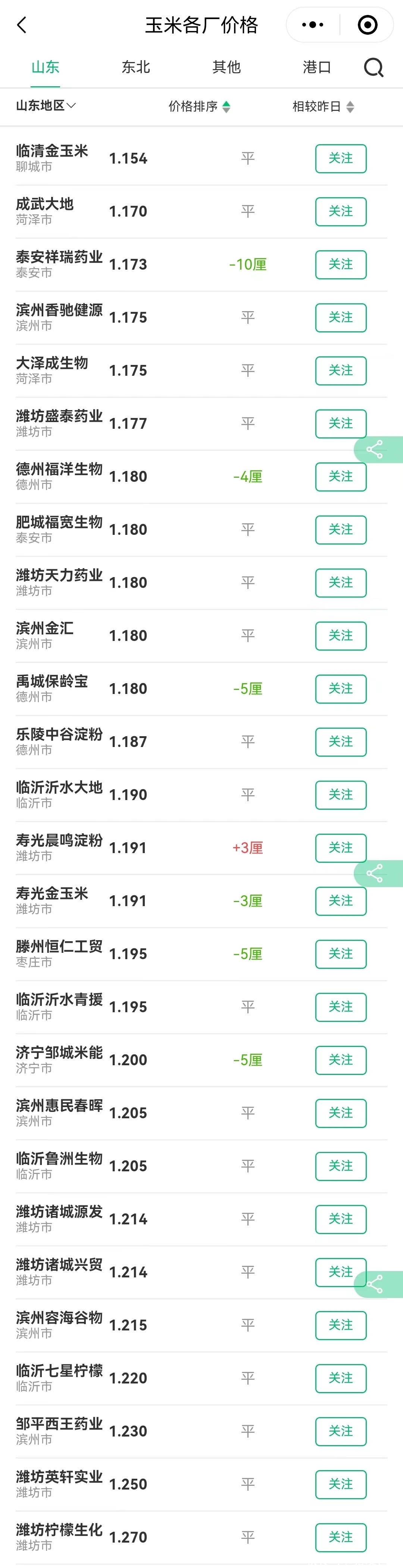
Task: Tap 关注 for 肥城福宽生物
Action: [x=340, y=530]
